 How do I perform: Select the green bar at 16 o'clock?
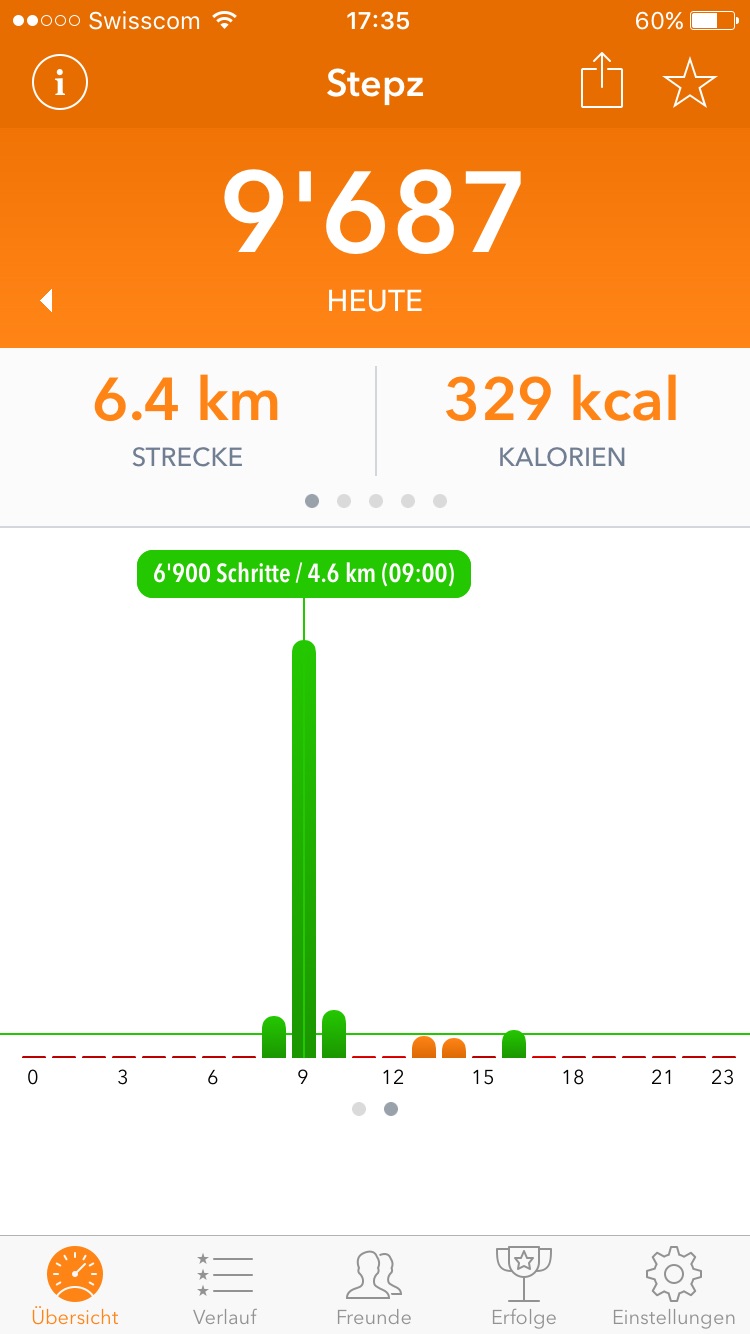click(514, 1044)
